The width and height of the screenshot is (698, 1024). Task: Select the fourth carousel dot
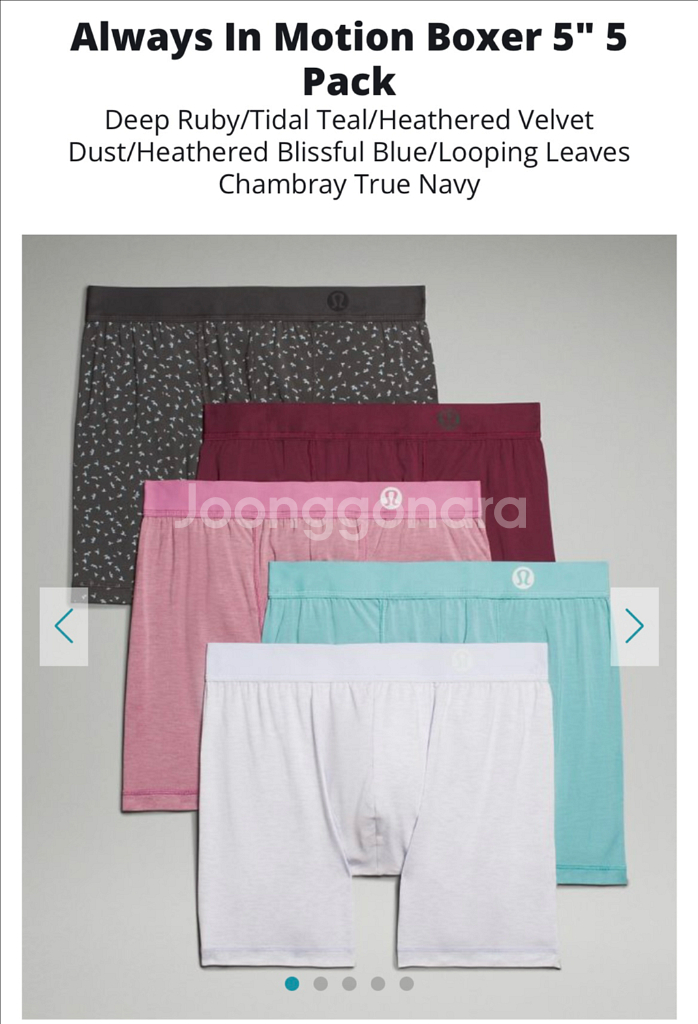coord(378,984)
